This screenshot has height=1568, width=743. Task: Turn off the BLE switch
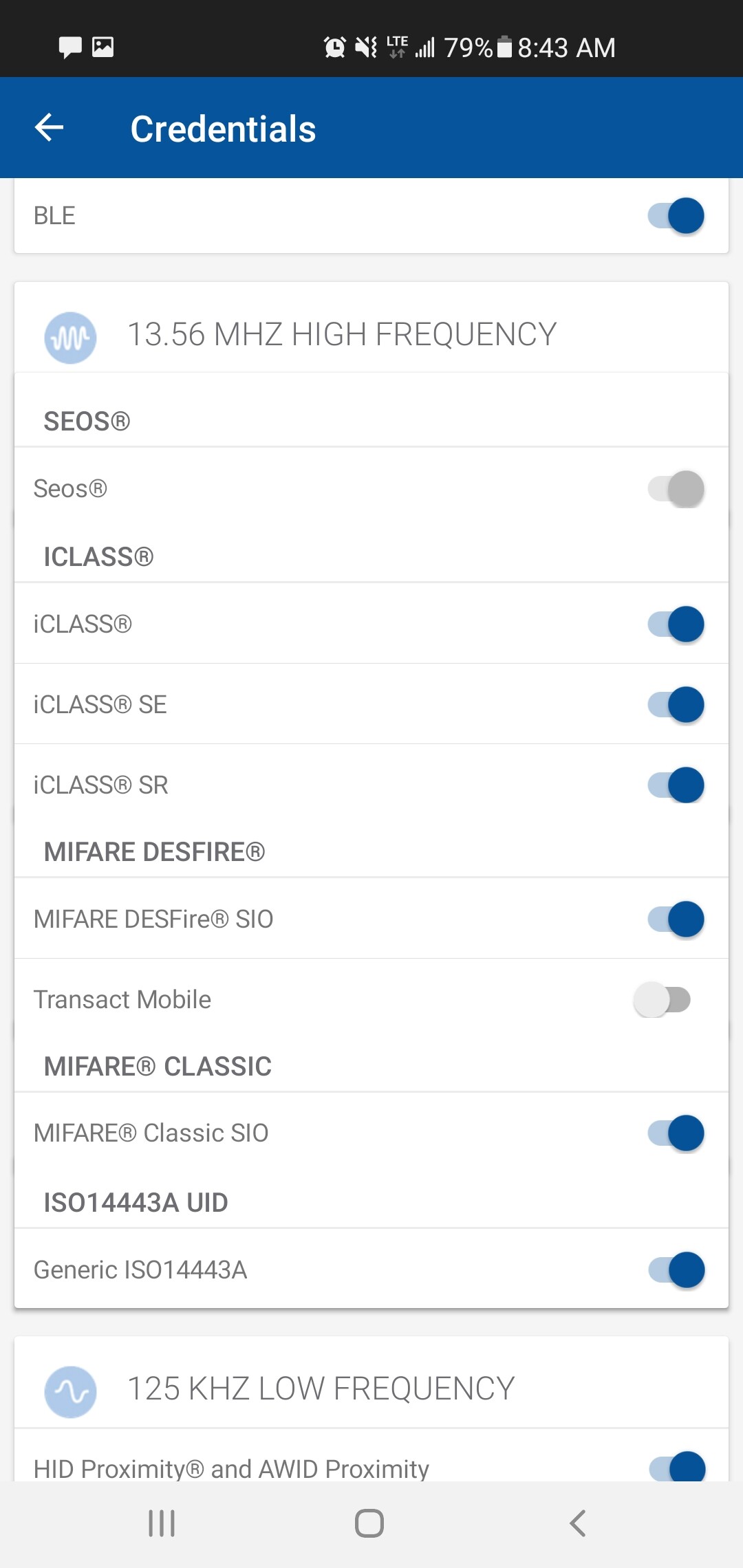coord(676,216)
